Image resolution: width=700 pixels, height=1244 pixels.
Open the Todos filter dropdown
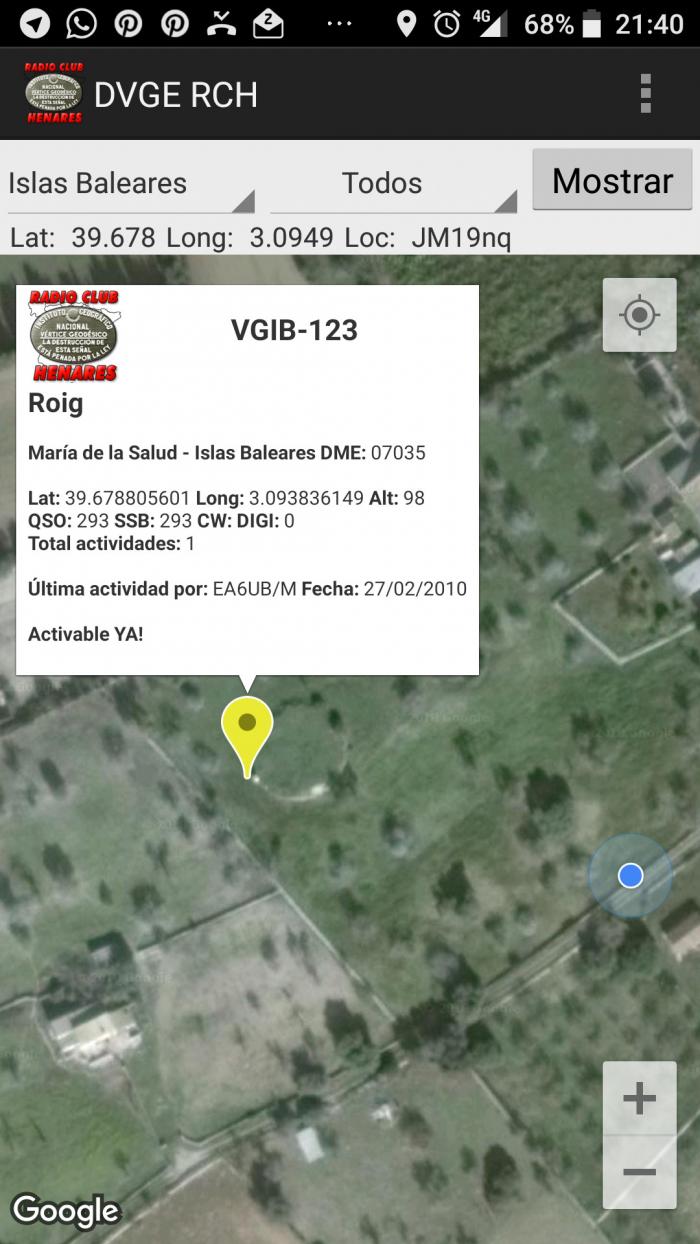tap(393, 184)
